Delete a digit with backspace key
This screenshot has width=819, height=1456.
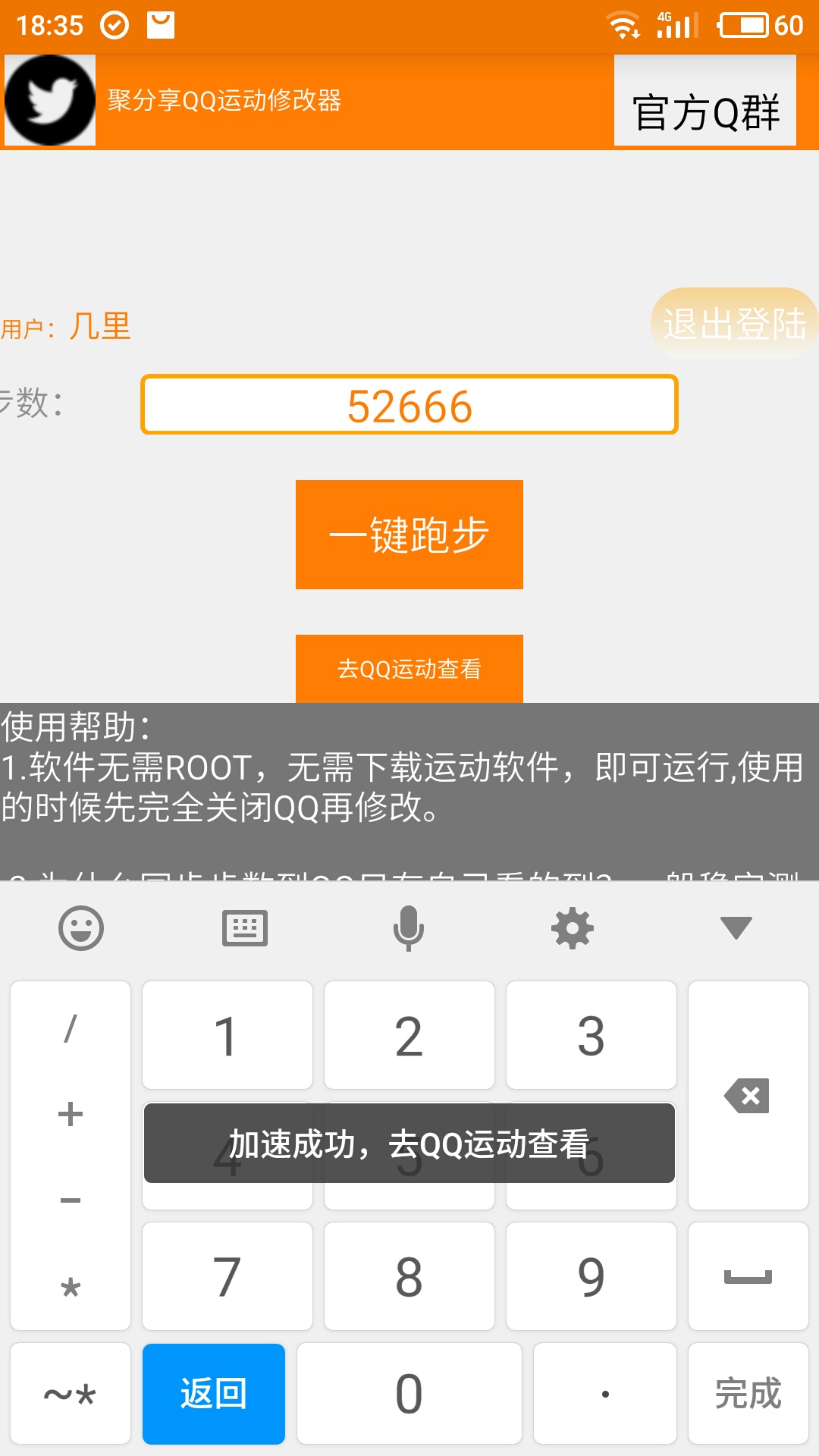[x=748, y=1096]
